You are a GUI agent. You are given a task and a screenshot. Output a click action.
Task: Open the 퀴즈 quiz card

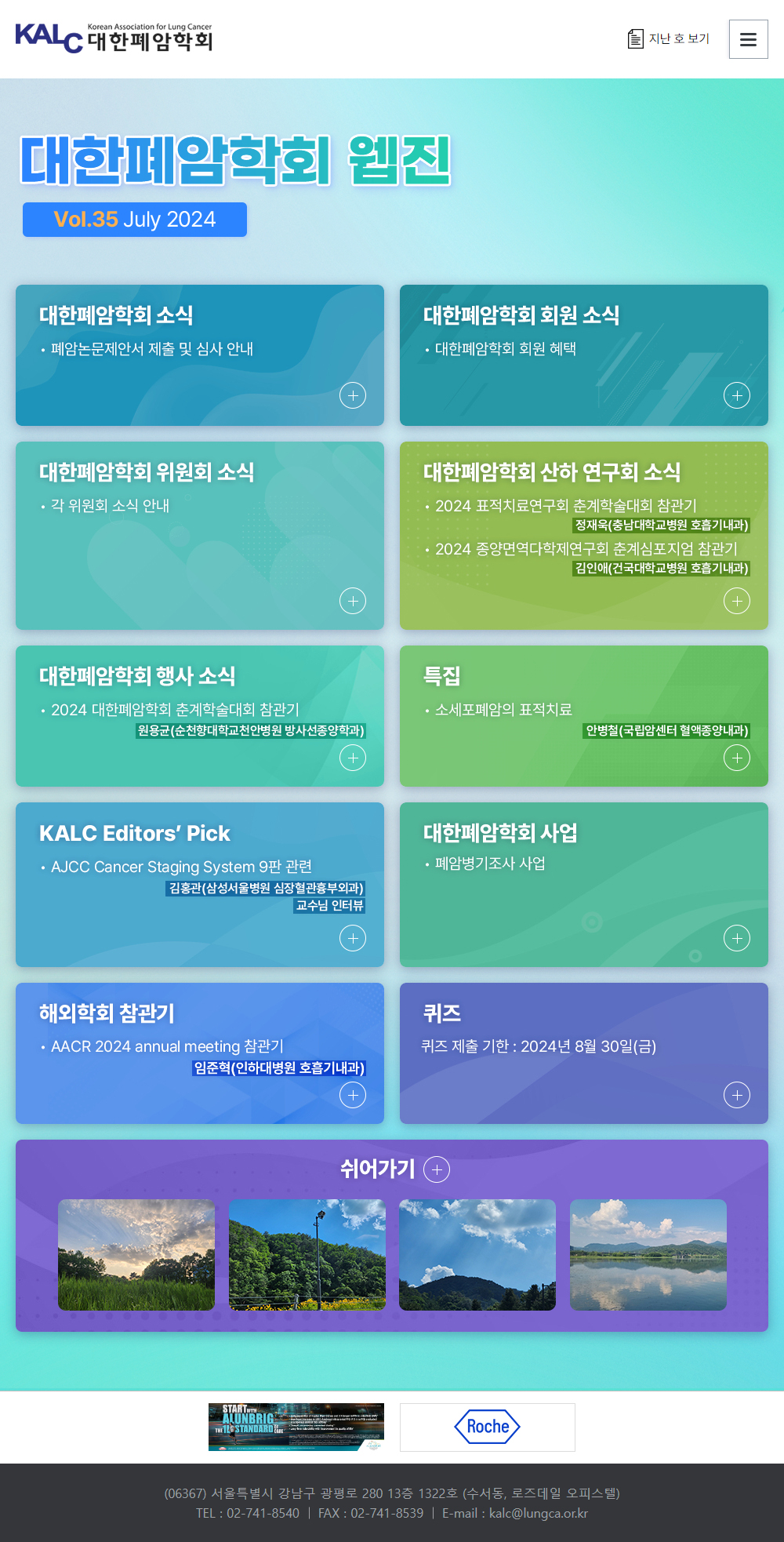[x=583, y=1053]
